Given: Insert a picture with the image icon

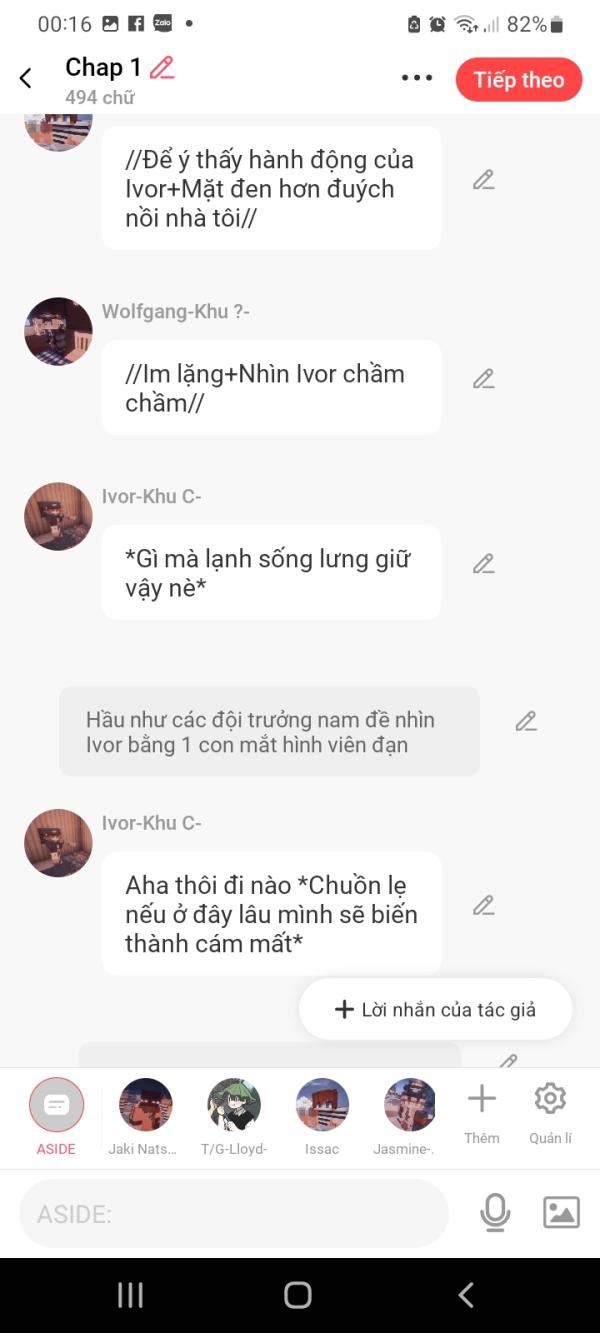Looking at the screenshot, I should pyautogui.click(x=561, y=1213).
